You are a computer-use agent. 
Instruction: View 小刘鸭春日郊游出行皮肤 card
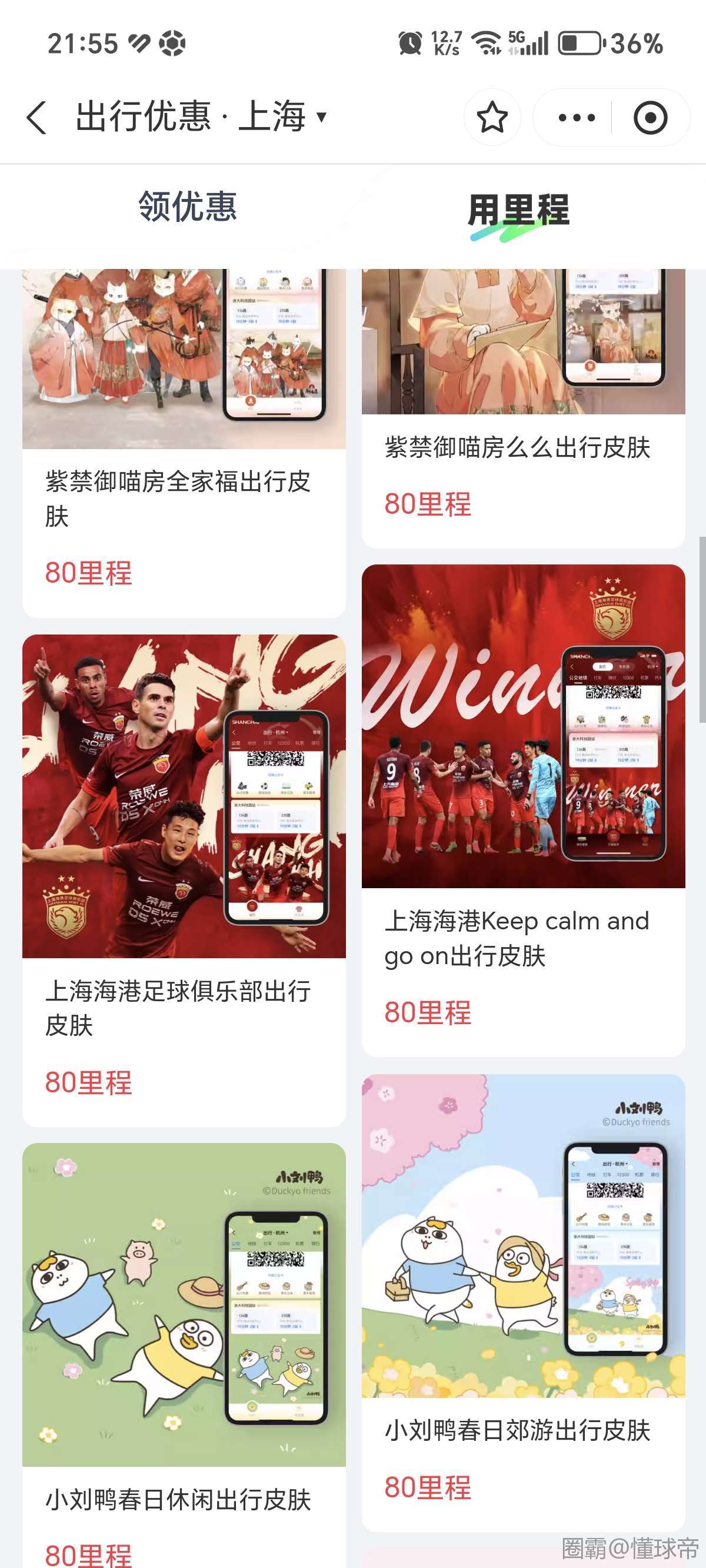(523, 1278)
